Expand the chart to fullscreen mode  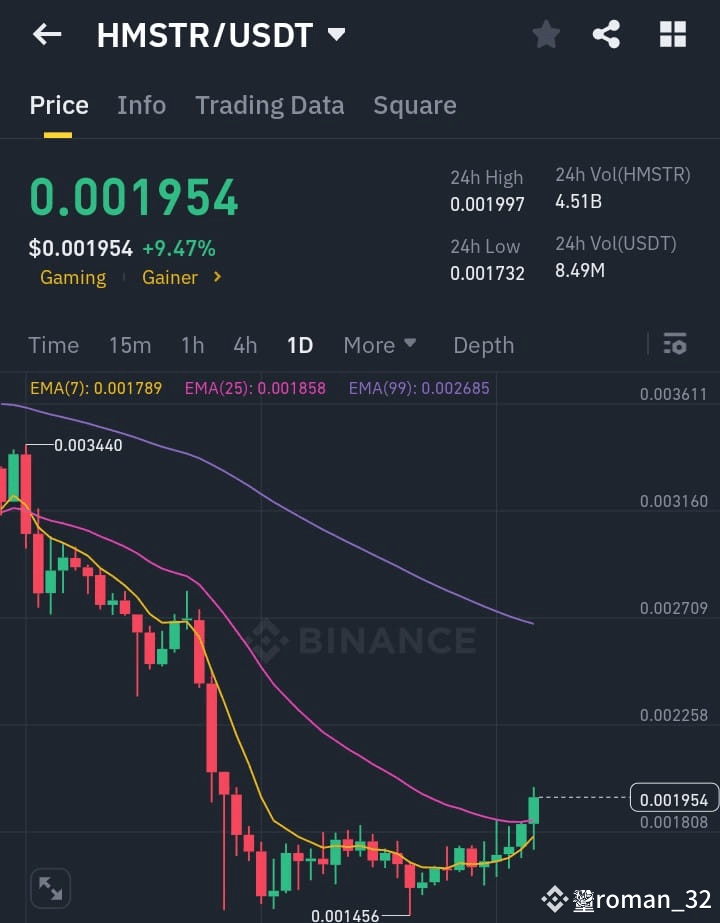[50, 887]
